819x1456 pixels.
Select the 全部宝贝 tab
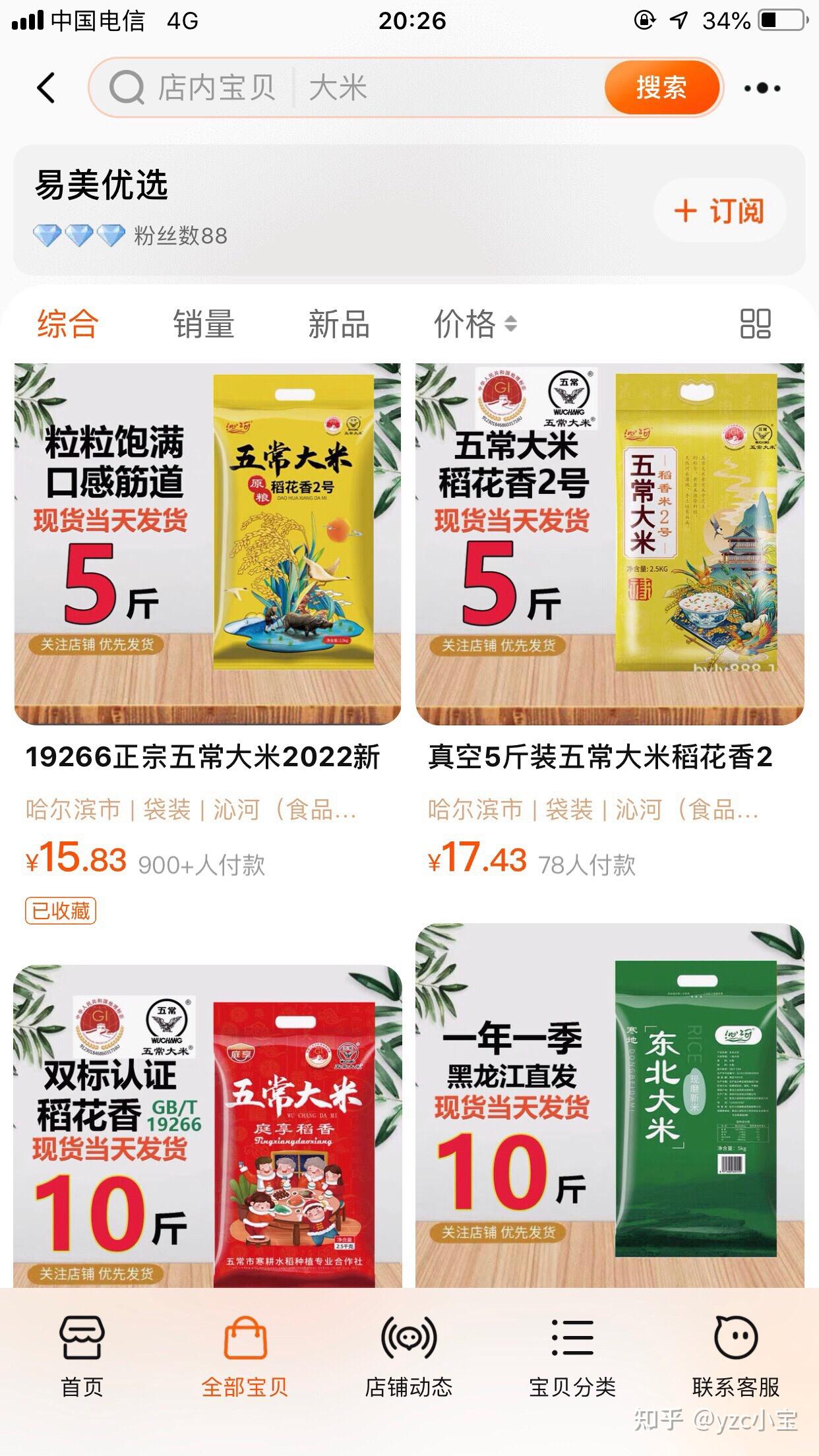click(x=245, y=1356)
